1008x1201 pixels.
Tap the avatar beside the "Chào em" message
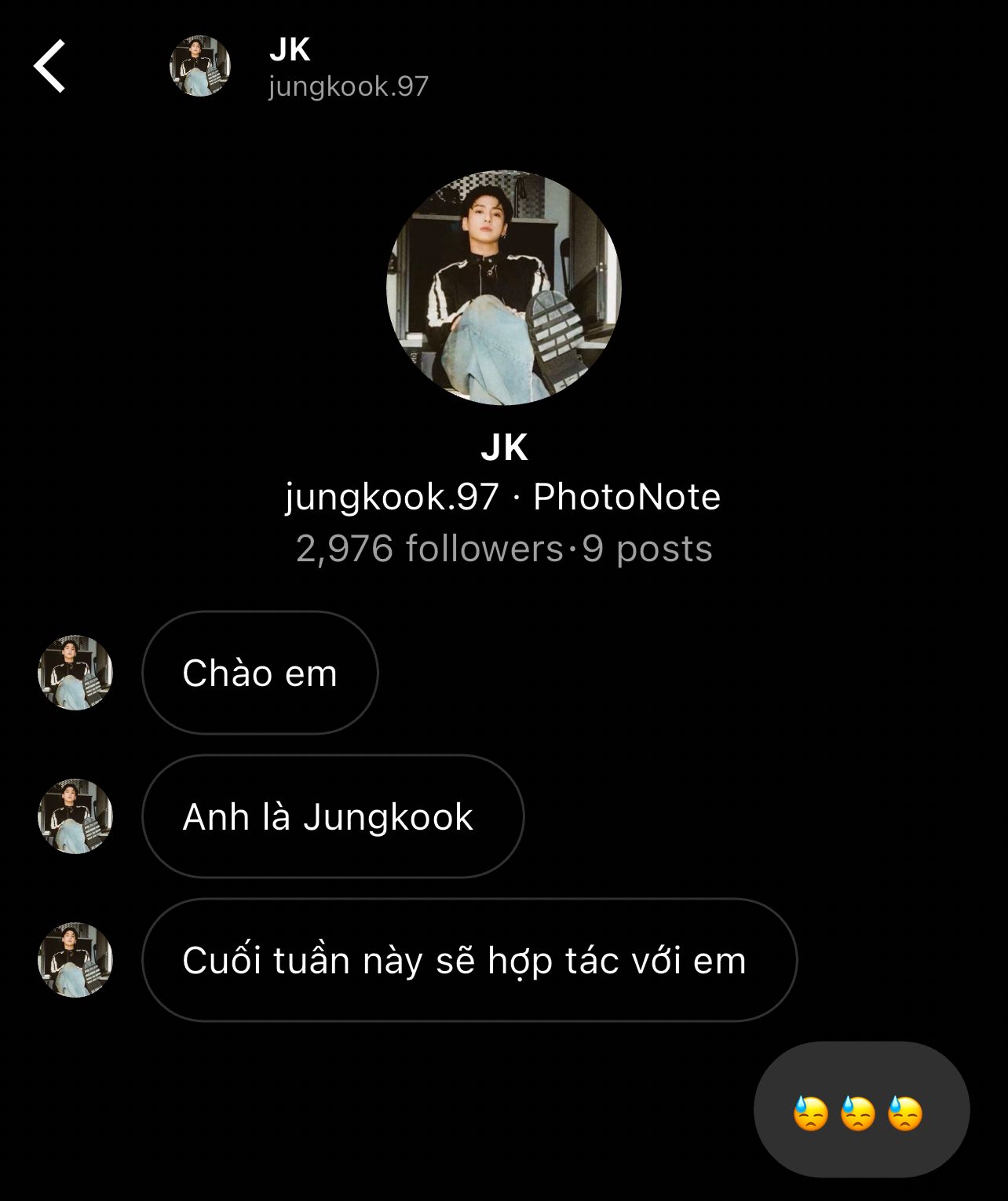(75, 673)
